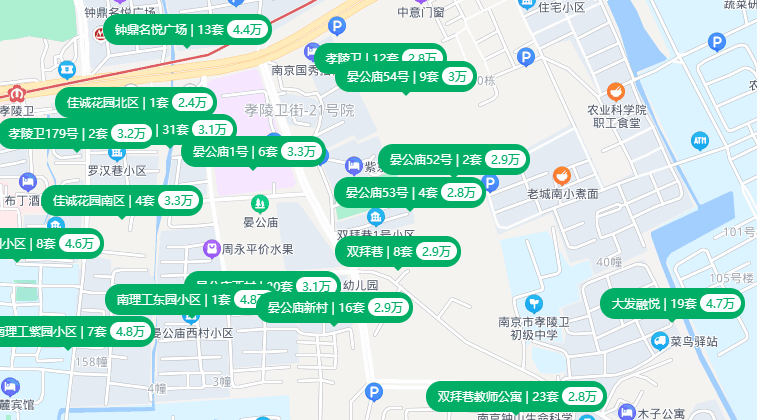
Task: Select the 大发融悦 map marker
Action: [672, 304]
